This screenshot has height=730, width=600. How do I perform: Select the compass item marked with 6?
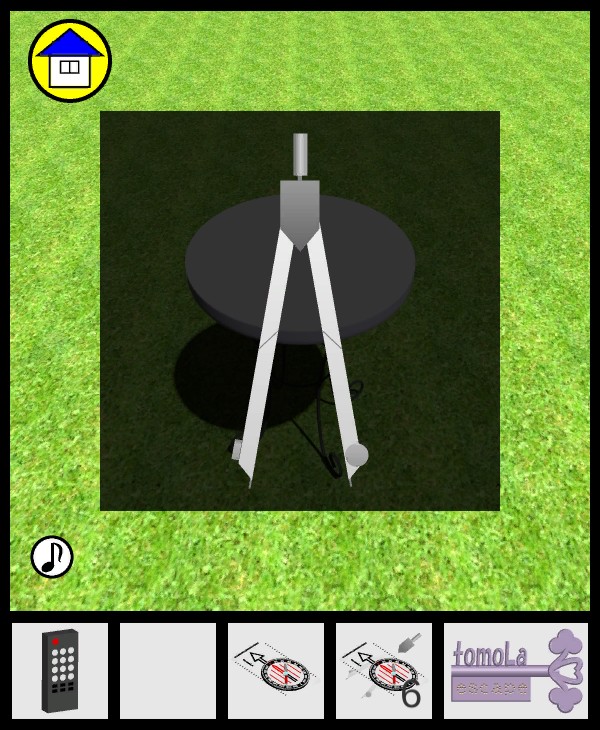[x=384, y=671]
